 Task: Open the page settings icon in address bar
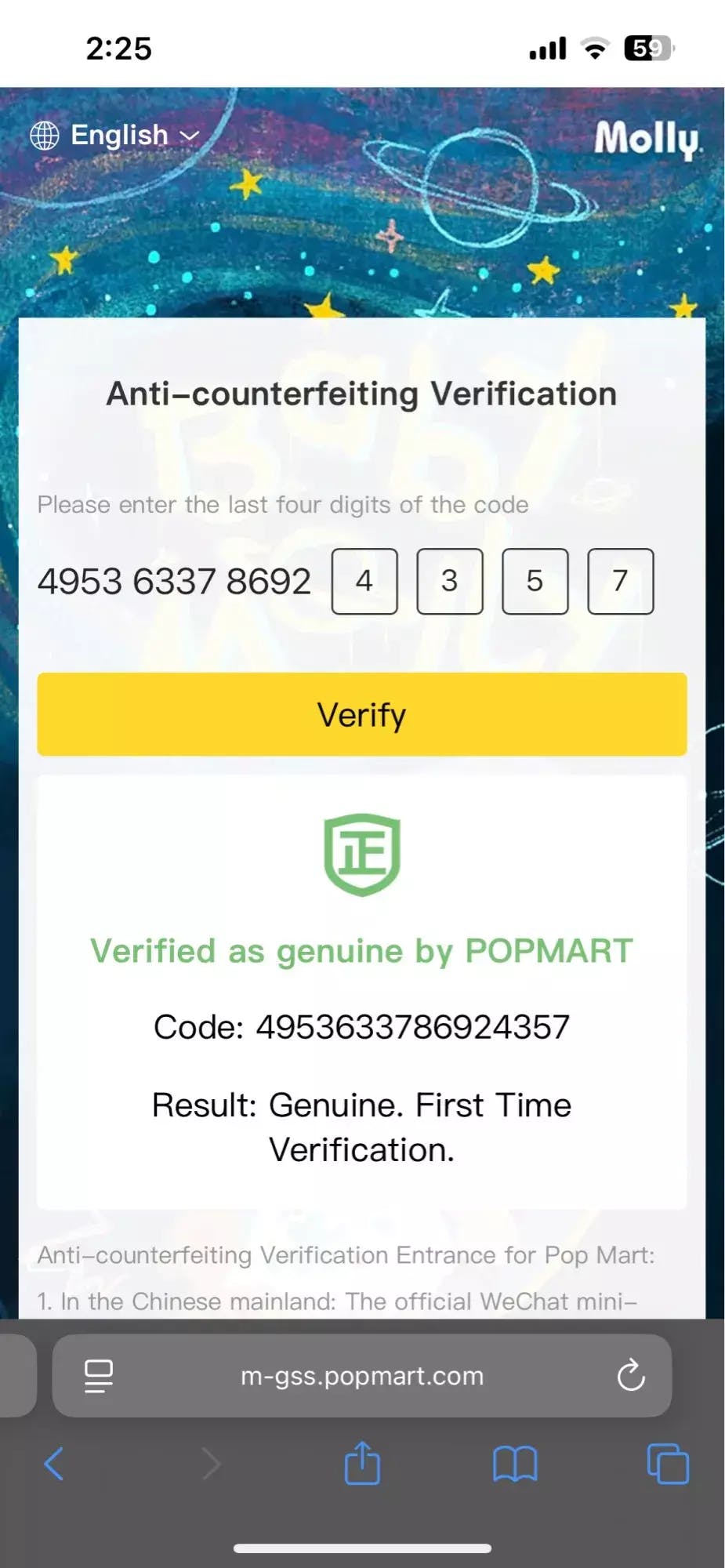pyautogui.click(x=99, y=1376)
